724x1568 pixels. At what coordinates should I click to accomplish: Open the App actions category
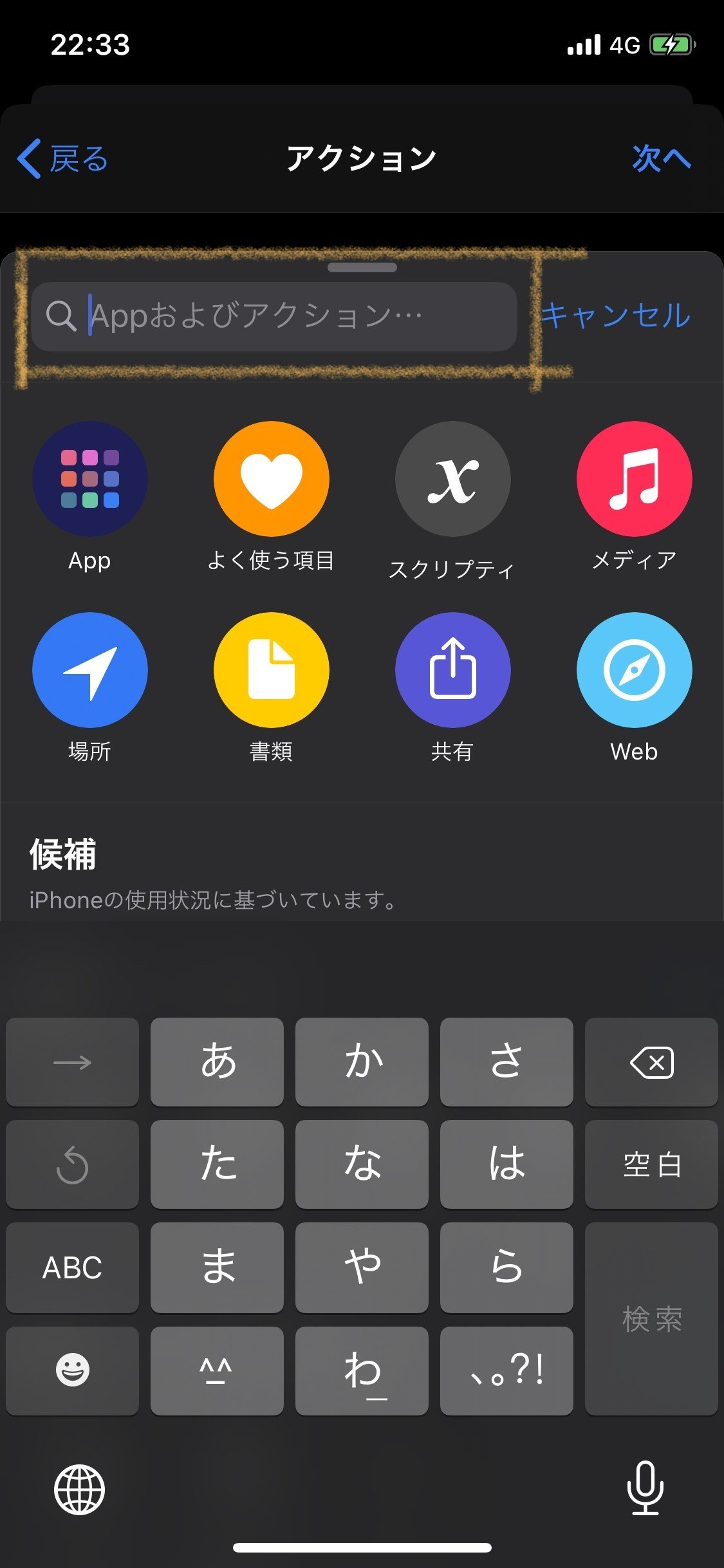pos(90,479)
